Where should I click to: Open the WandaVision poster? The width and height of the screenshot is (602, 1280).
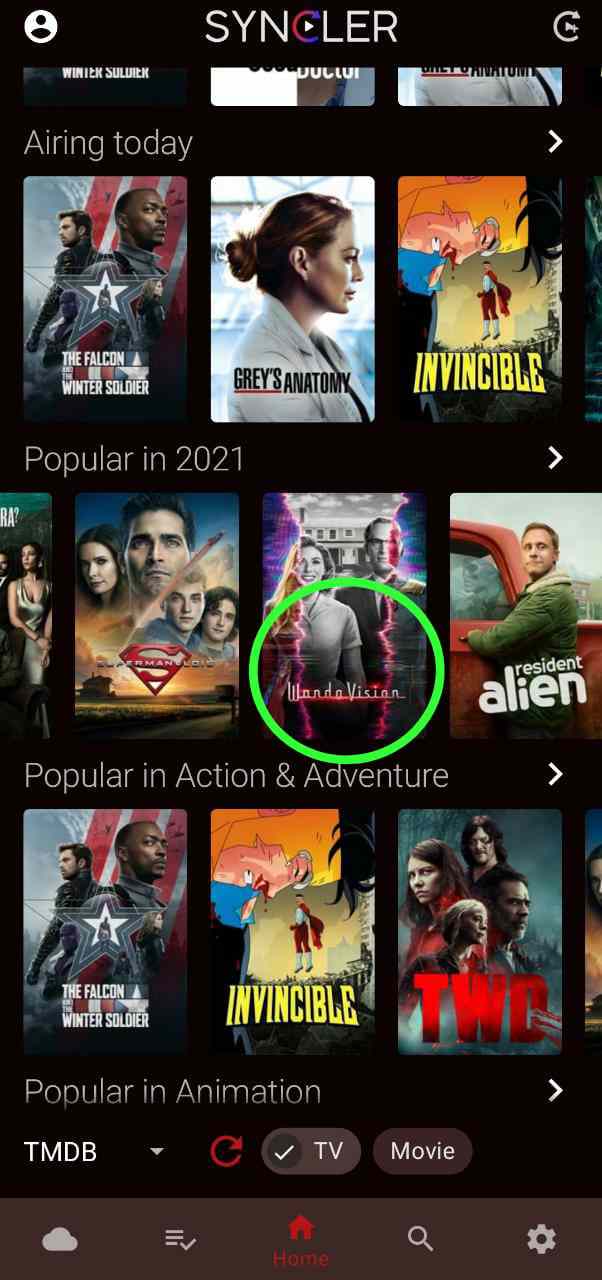(345, 615)
